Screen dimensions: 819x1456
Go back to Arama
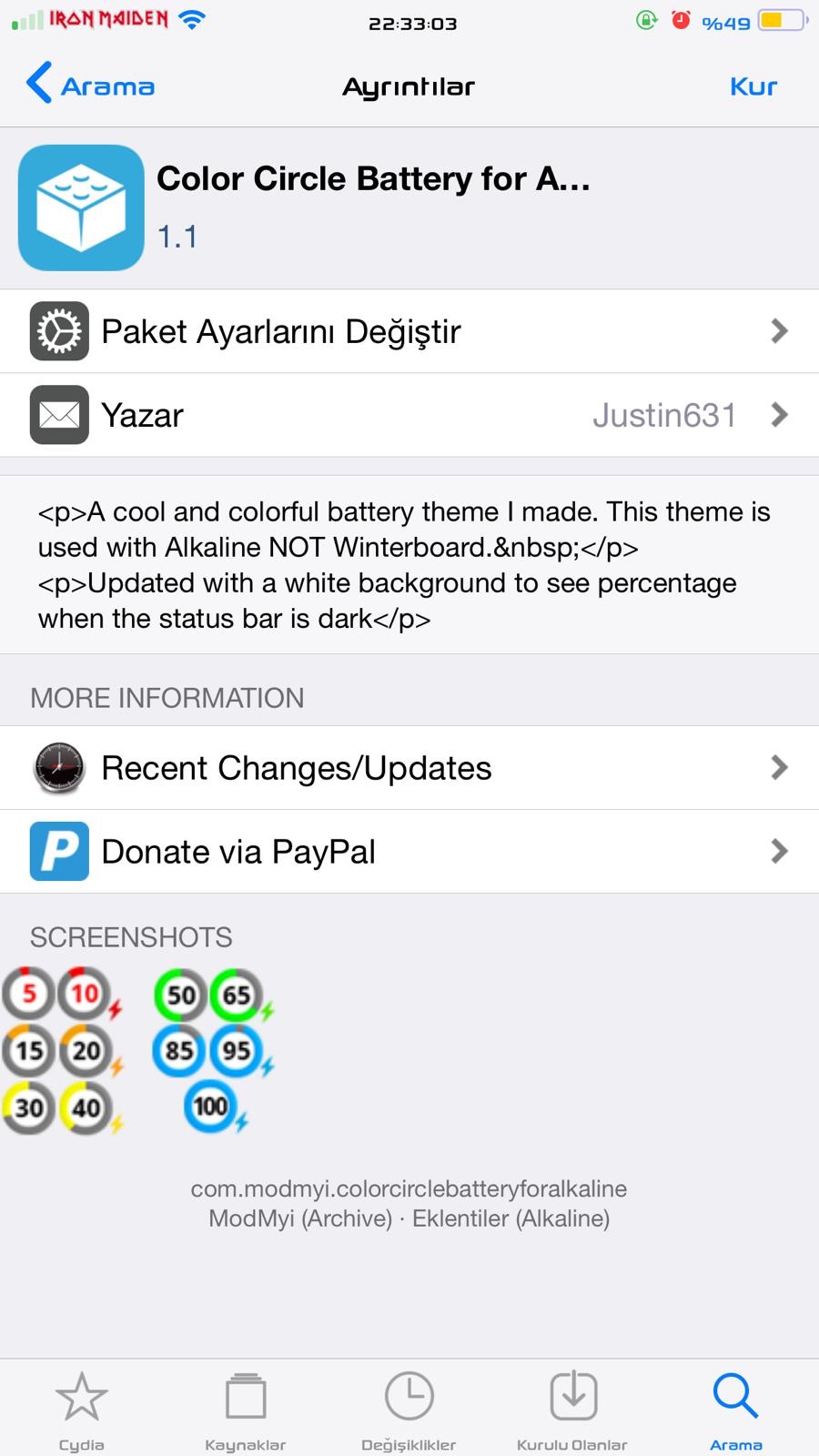click(91, 86)
